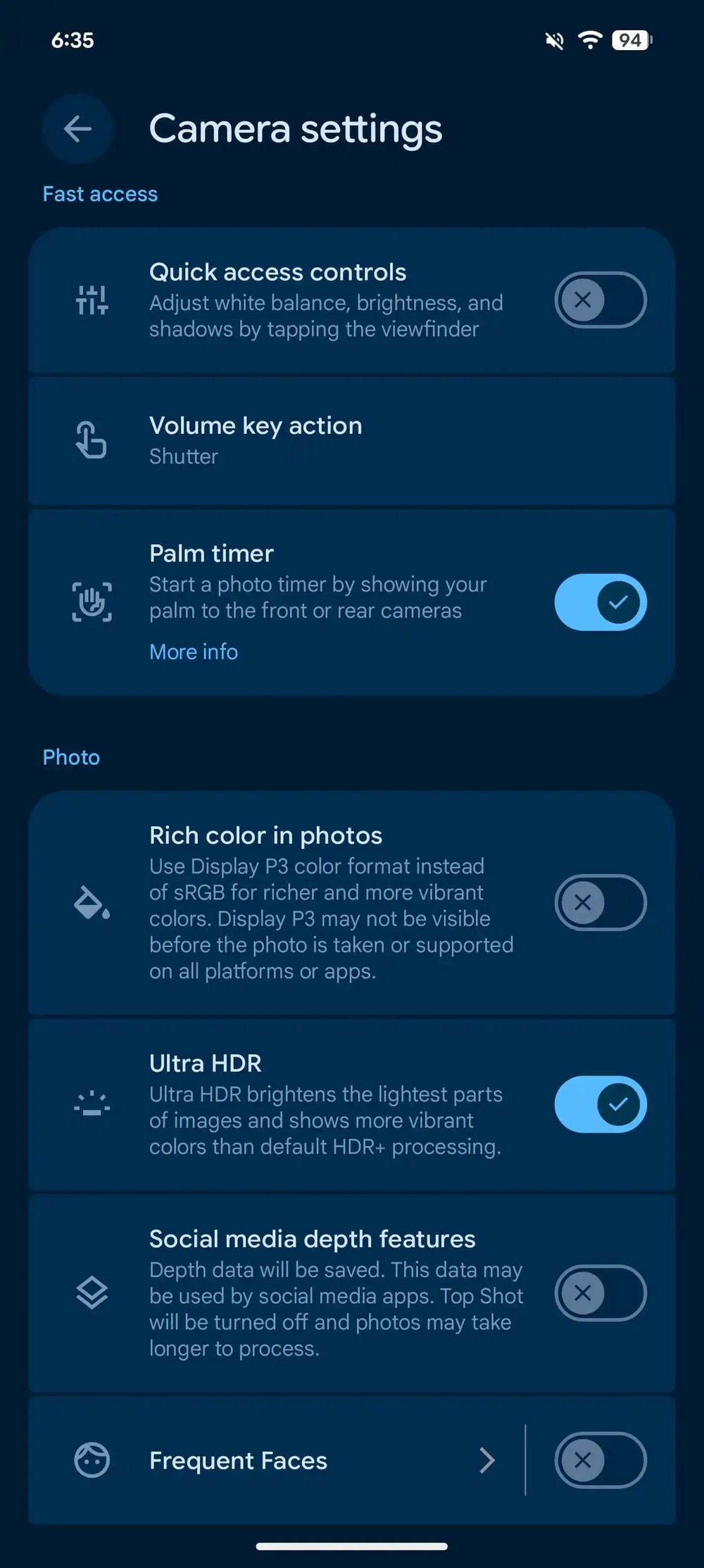Image resolution: width=704 pixels, height=1568 pixels.
Task: Enable Rich color in photos
Action: [600, 902]
